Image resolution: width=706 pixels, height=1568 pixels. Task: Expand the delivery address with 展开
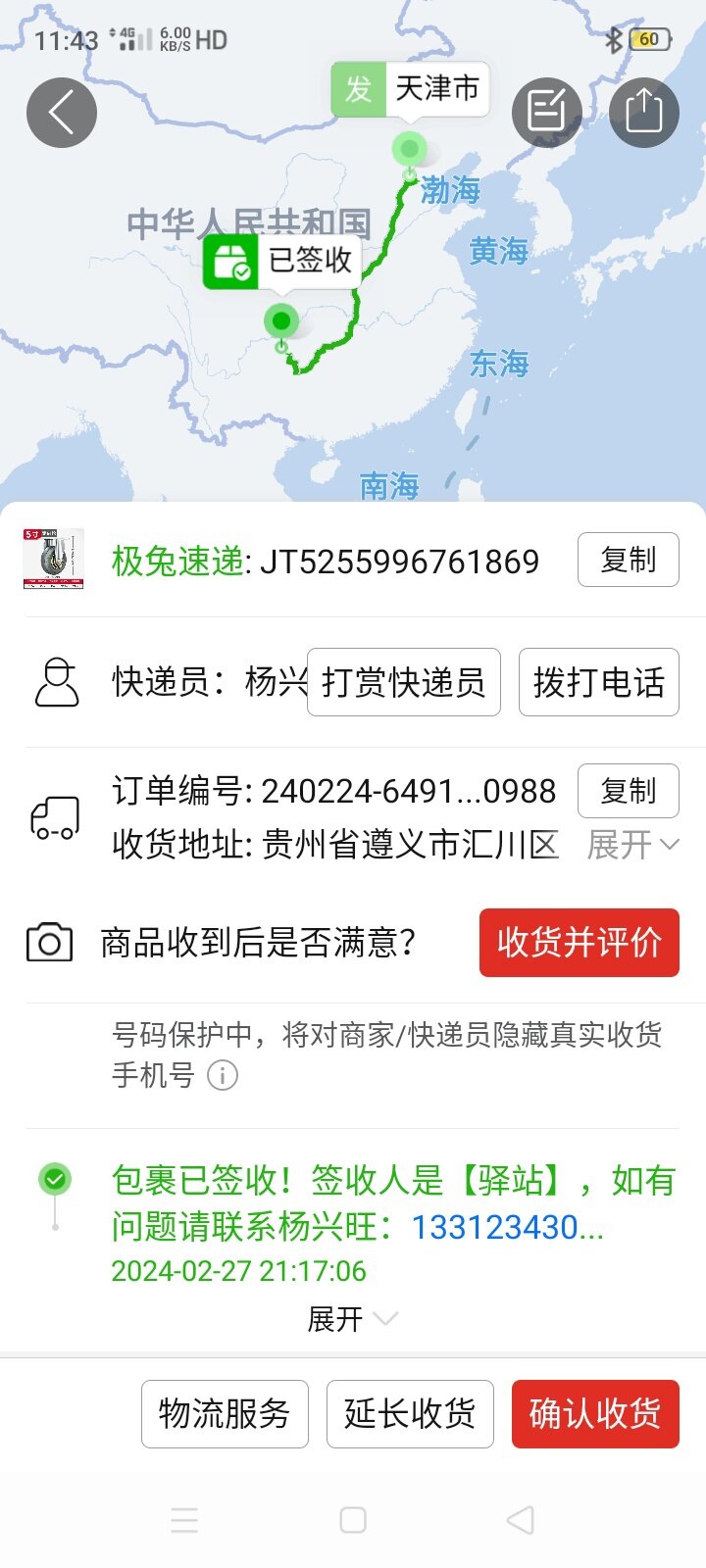(x=632, y=844)
